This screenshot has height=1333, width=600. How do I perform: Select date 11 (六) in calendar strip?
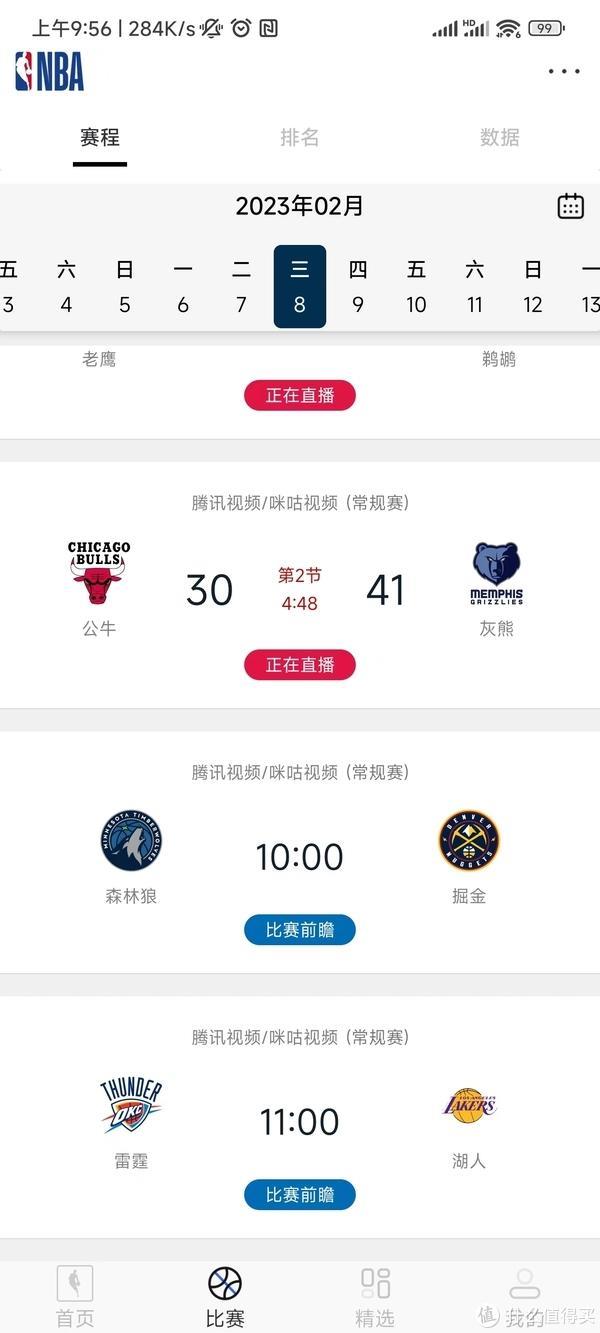tap(474, 287)
